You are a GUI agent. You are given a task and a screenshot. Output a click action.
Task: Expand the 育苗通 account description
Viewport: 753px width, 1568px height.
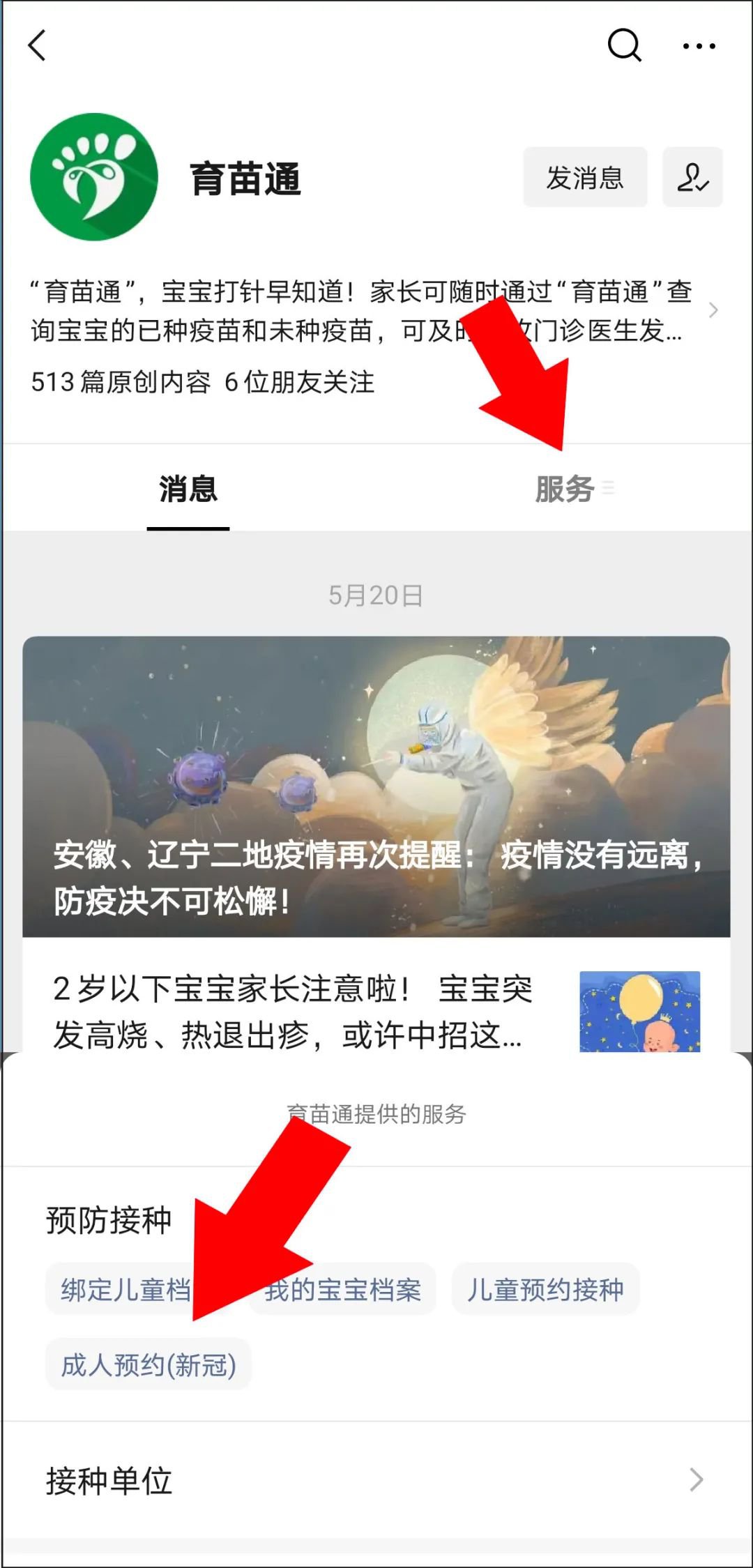point(713,311)
